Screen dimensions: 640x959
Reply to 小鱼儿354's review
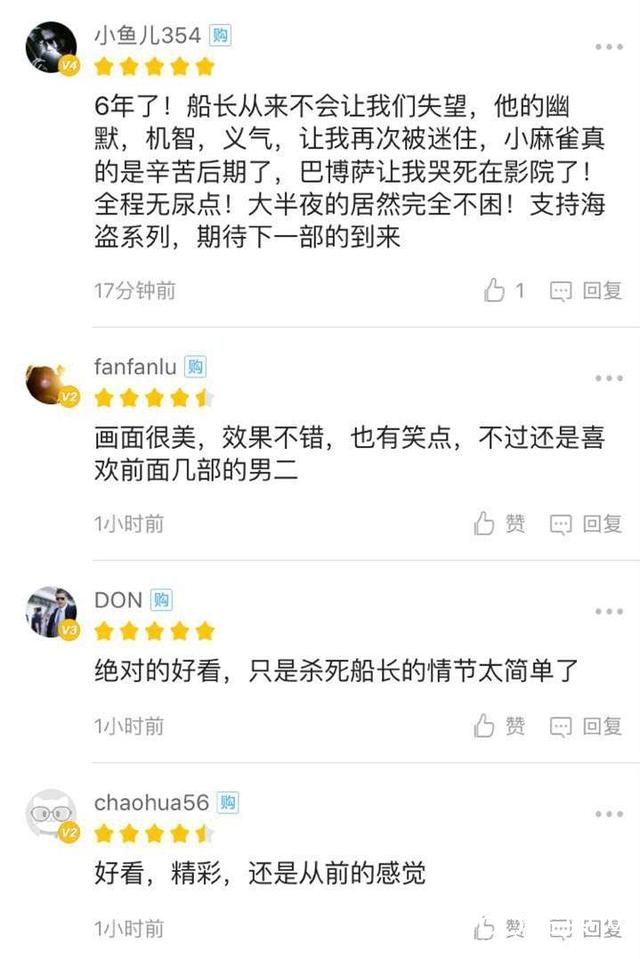(x=586, y=291)
